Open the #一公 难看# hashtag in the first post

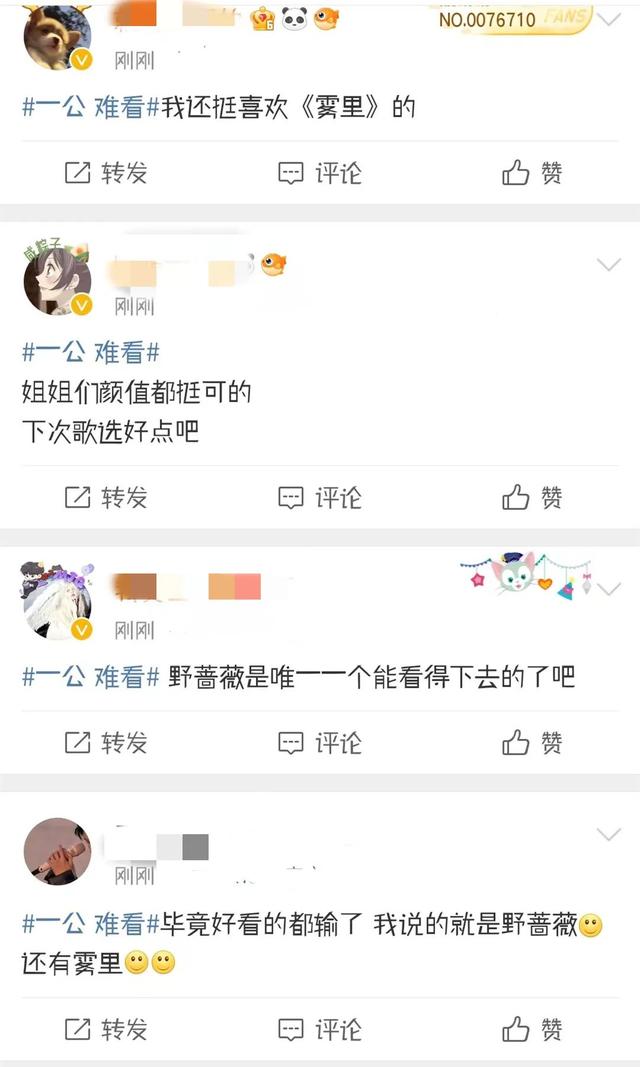91,107
